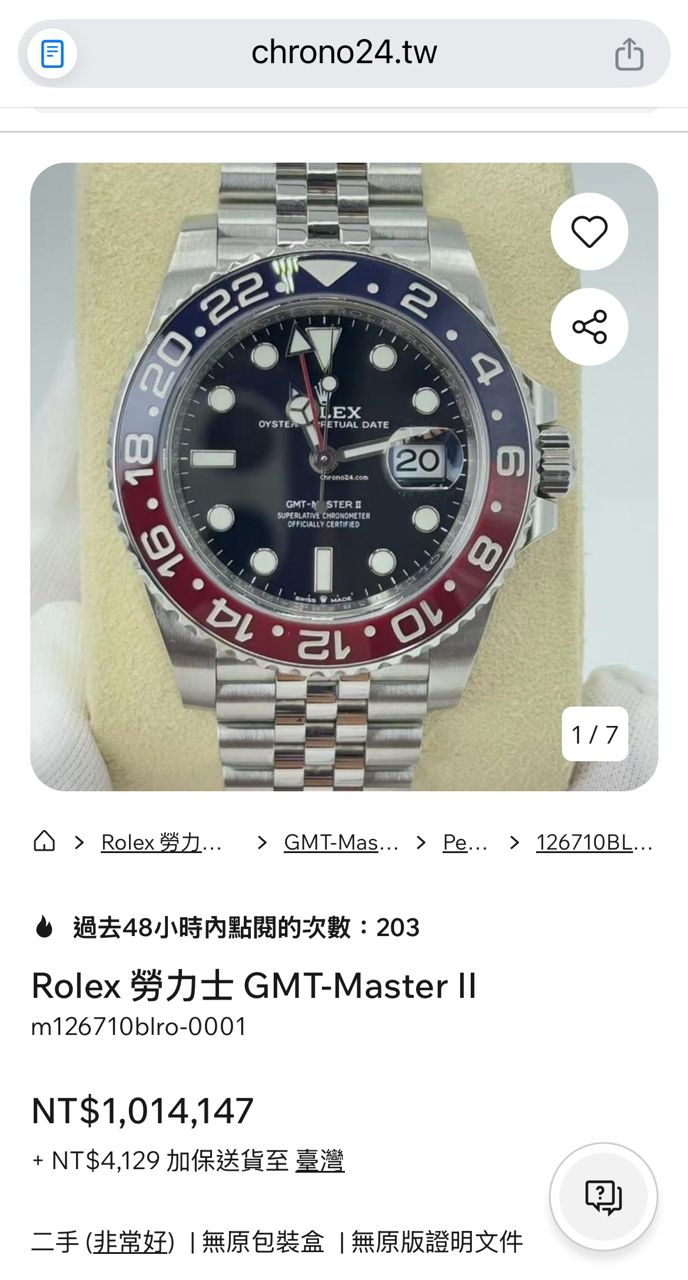Viewport: 688px width, 1280px height.
Task: Share the page from browser toolbar
Action: [x=629, y=53]
